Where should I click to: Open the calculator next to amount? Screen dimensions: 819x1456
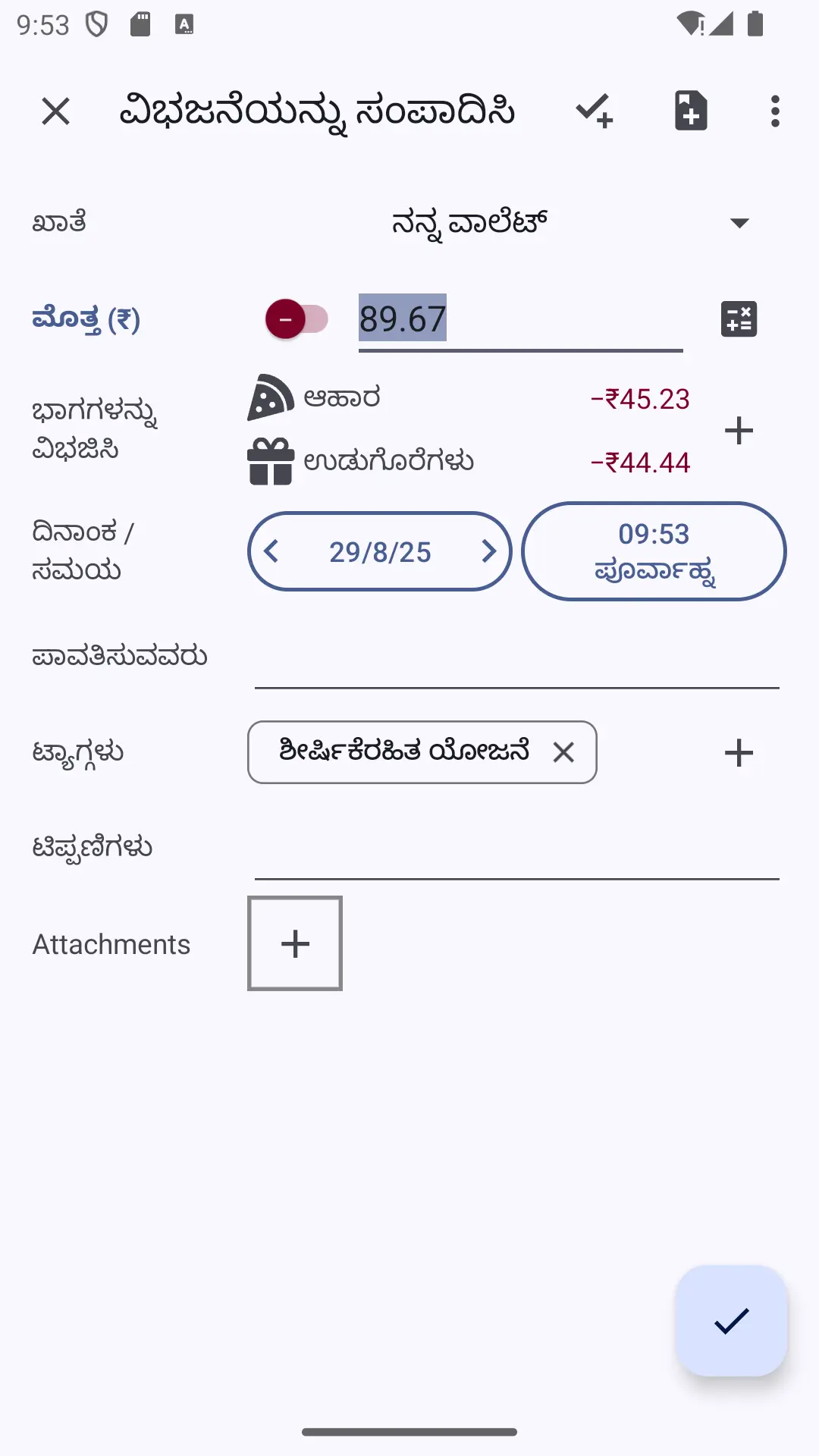tap(739, 319)
